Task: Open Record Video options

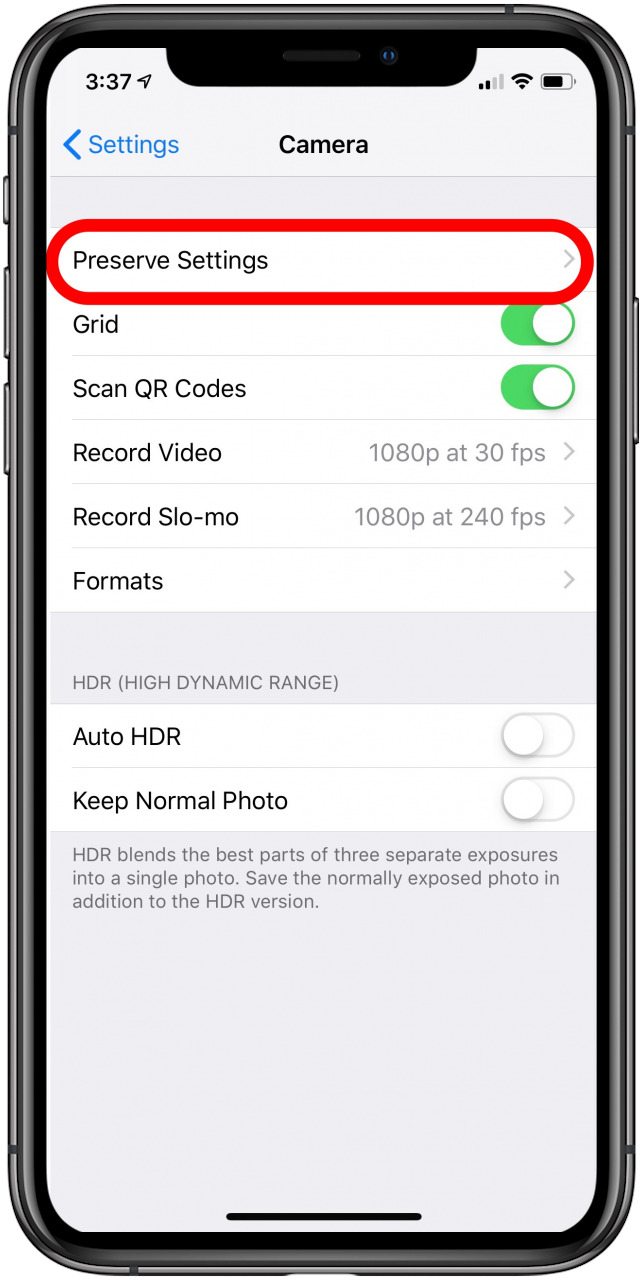Action: [320, 453]
